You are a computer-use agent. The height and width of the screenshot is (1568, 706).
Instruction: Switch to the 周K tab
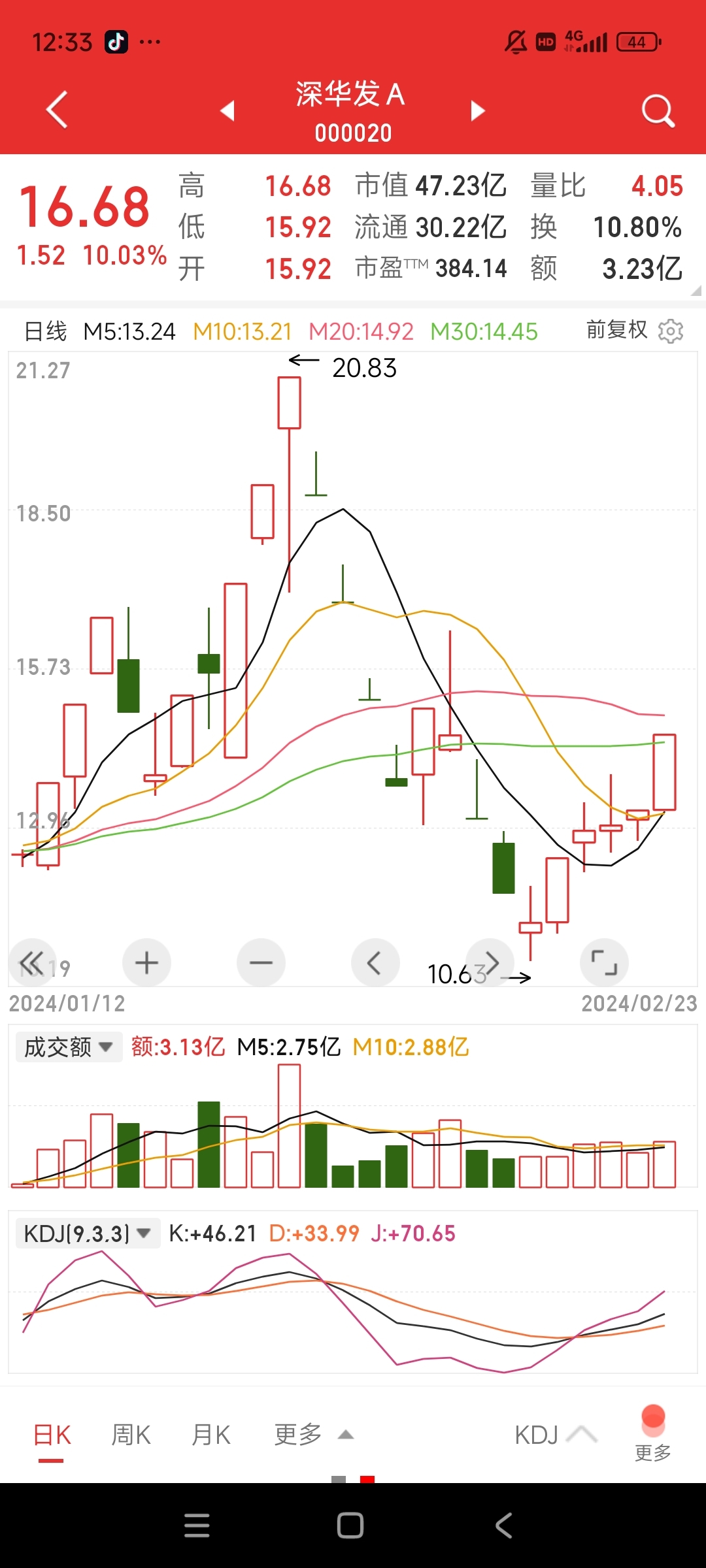[131, 1435]
